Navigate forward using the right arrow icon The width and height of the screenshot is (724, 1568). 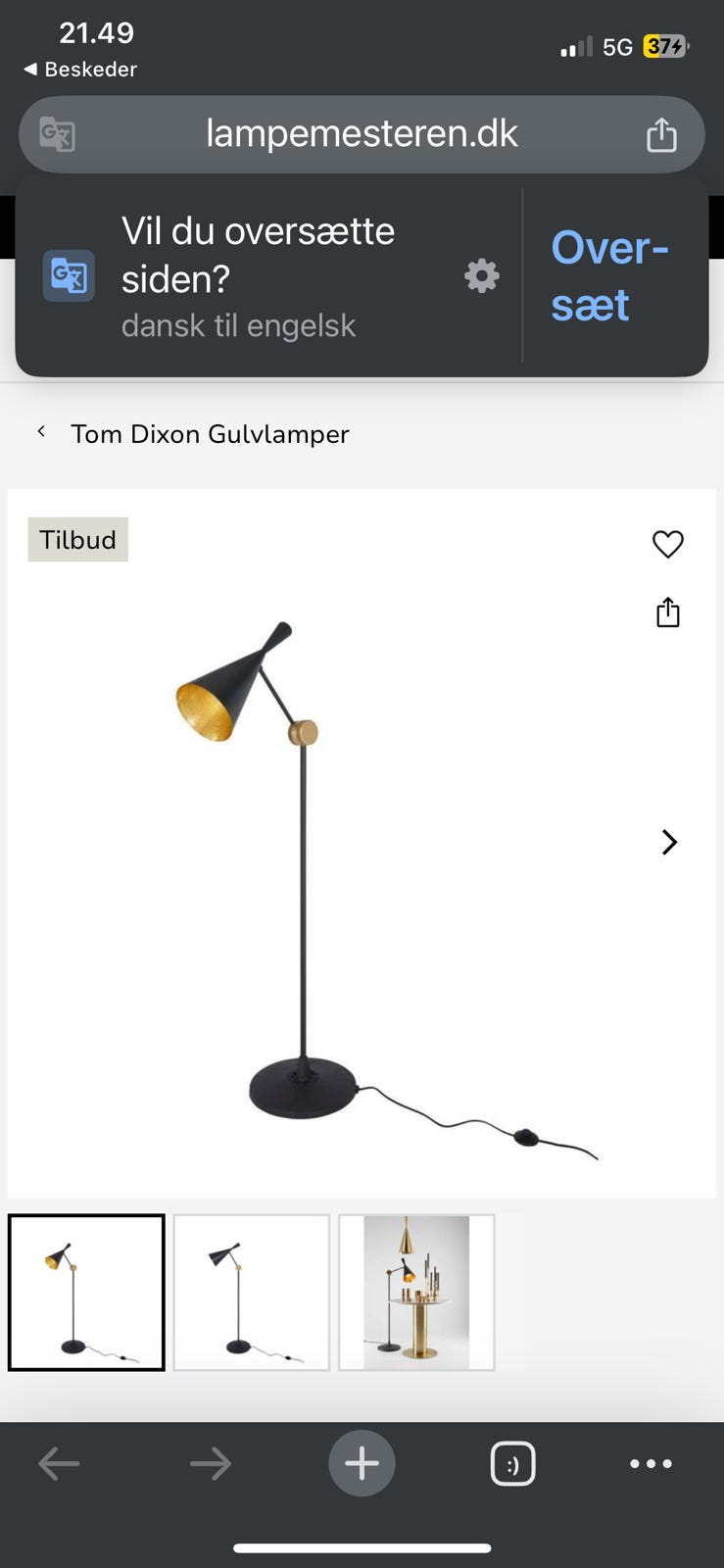[x=210, y=1463]
